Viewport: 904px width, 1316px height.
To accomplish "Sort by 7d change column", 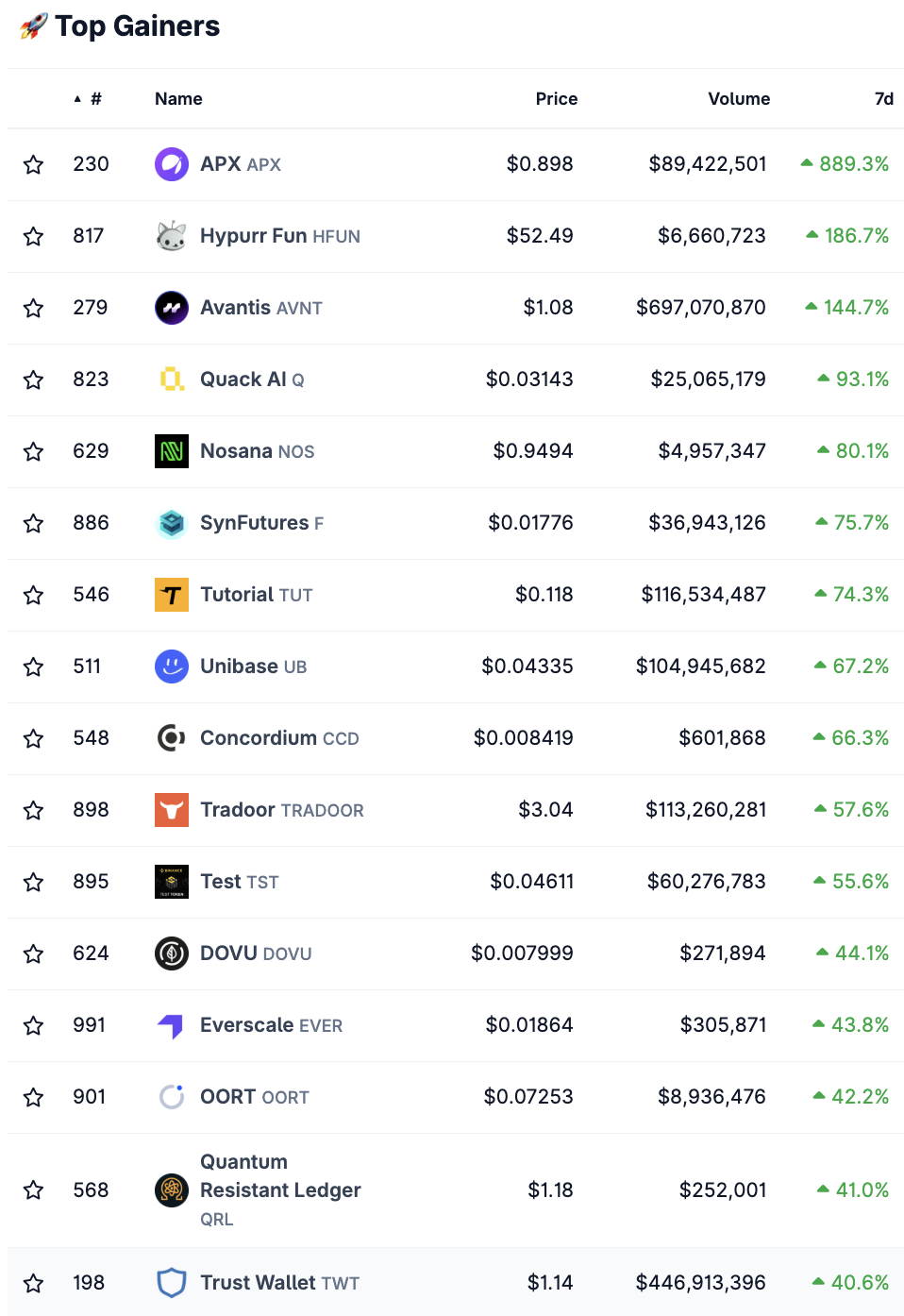I will pos(883,99).
